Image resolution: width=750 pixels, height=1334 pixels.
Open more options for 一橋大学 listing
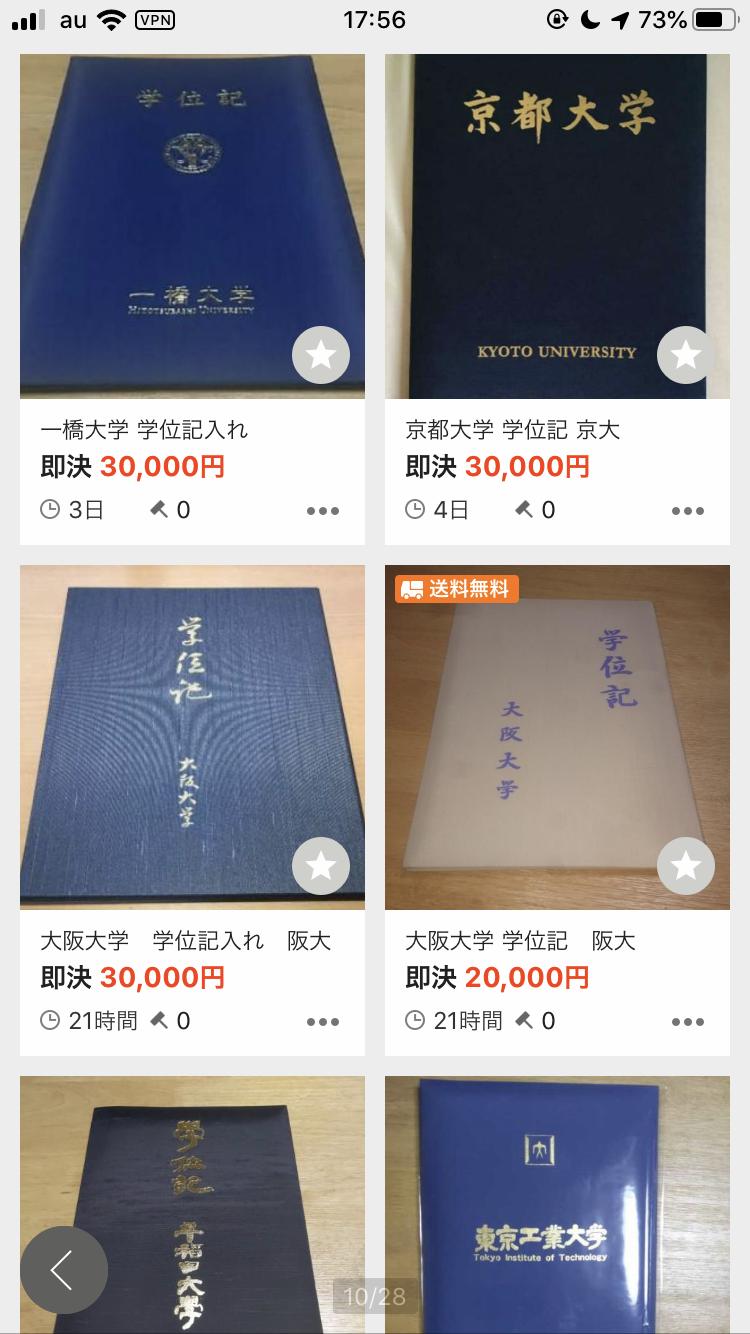coord(323,511)
